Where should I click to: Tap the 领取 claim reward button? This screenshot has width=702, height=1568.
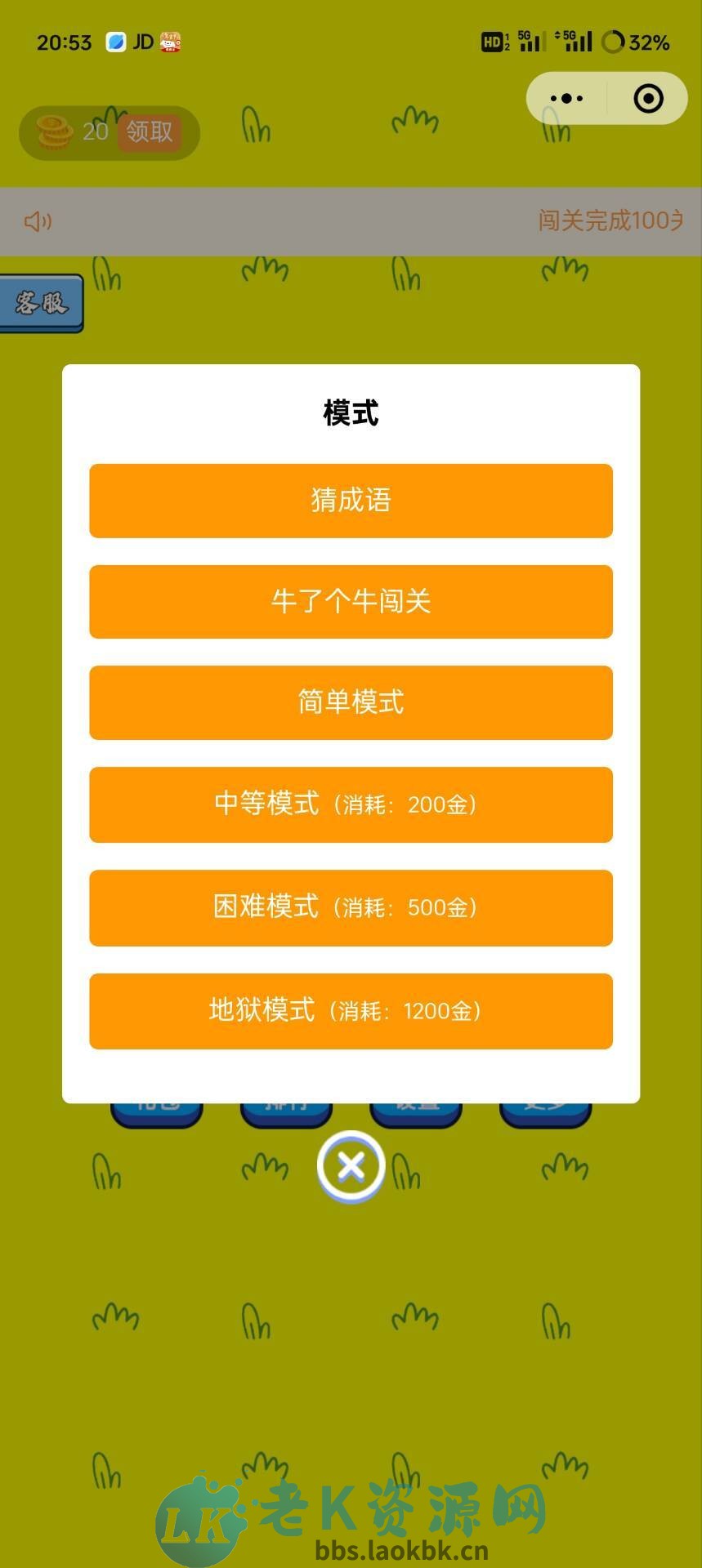click(x=149, y=132)
